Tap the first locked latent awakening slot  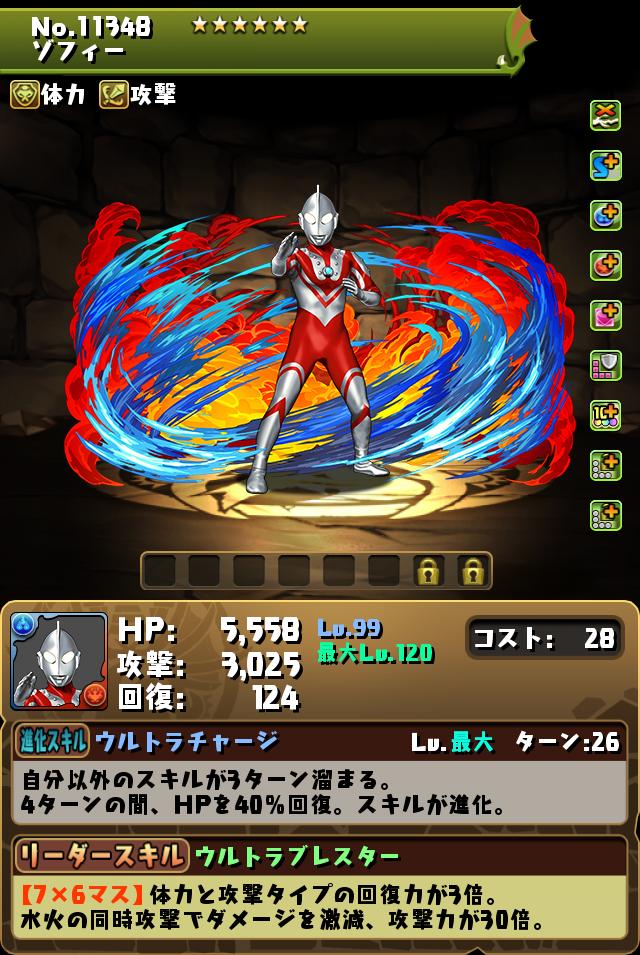click(429, 572)
